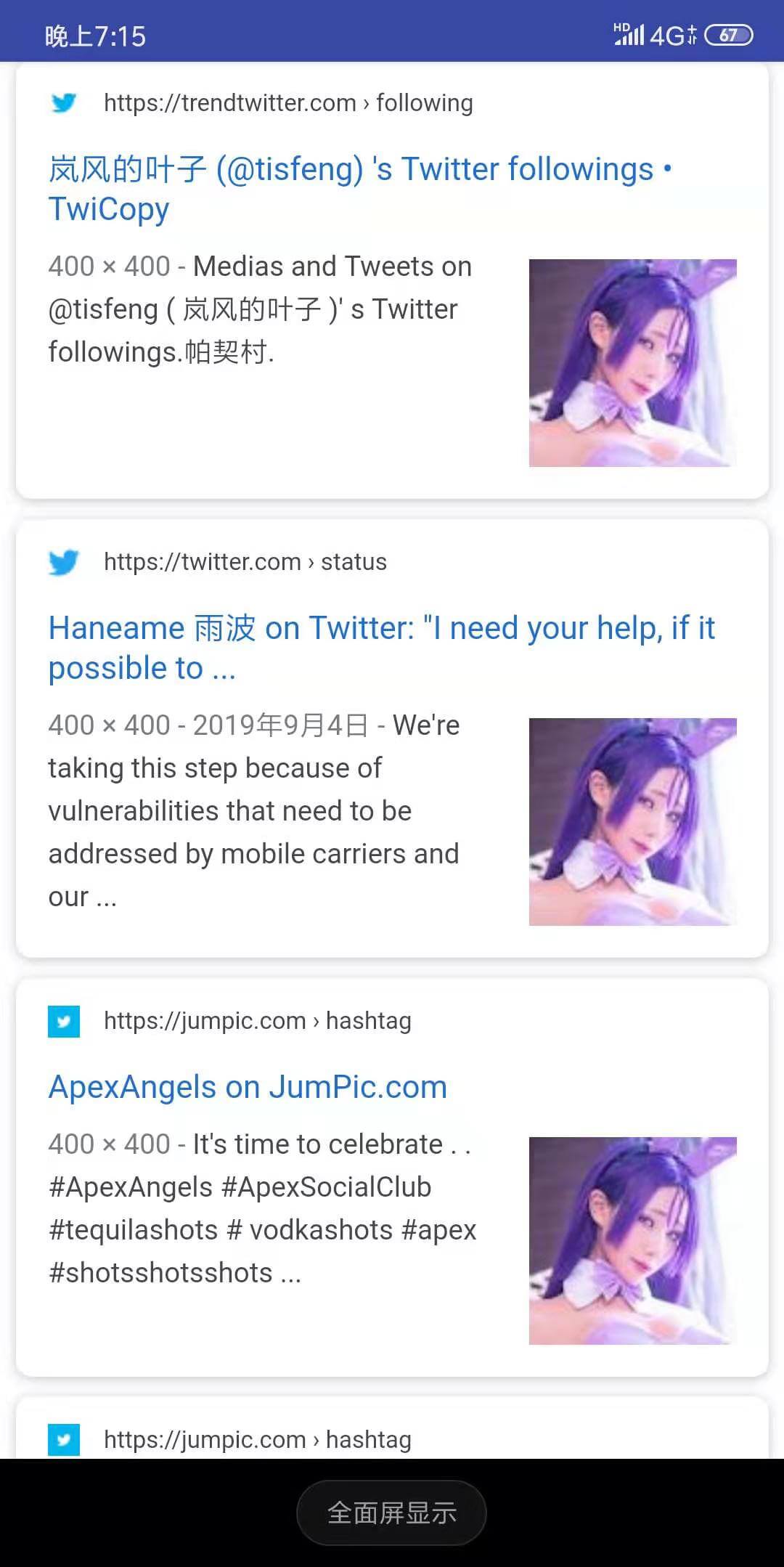
Task: Open the ApexAngels on JumPic.com result
Action: point(248,1087)
